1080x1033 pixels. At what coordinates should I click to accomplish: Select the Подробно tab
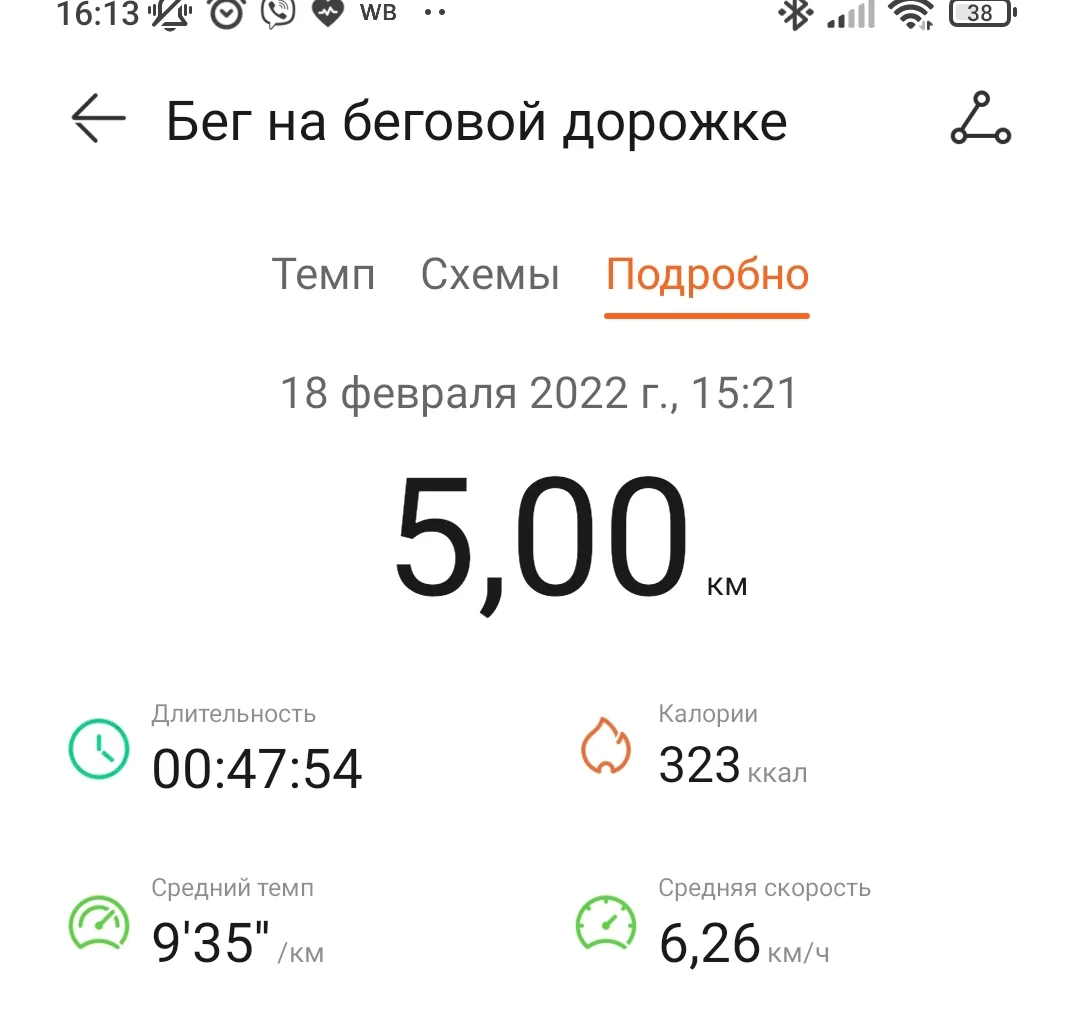pos(707,275)
